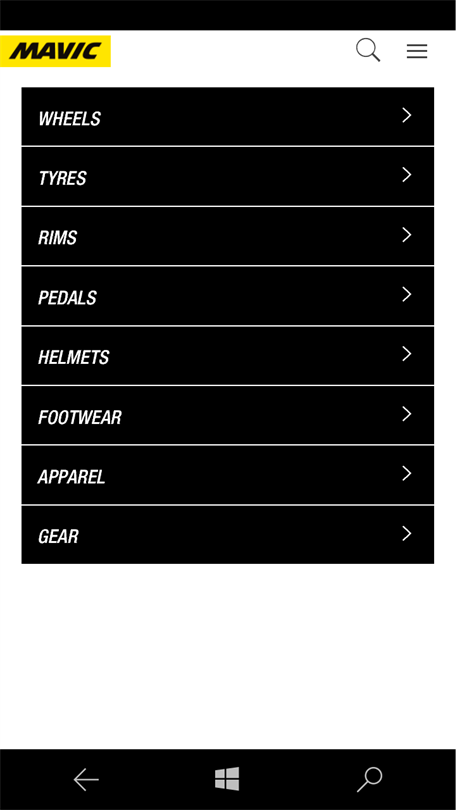
Task: Go to the Pedals category
Action: pos(228,295)
